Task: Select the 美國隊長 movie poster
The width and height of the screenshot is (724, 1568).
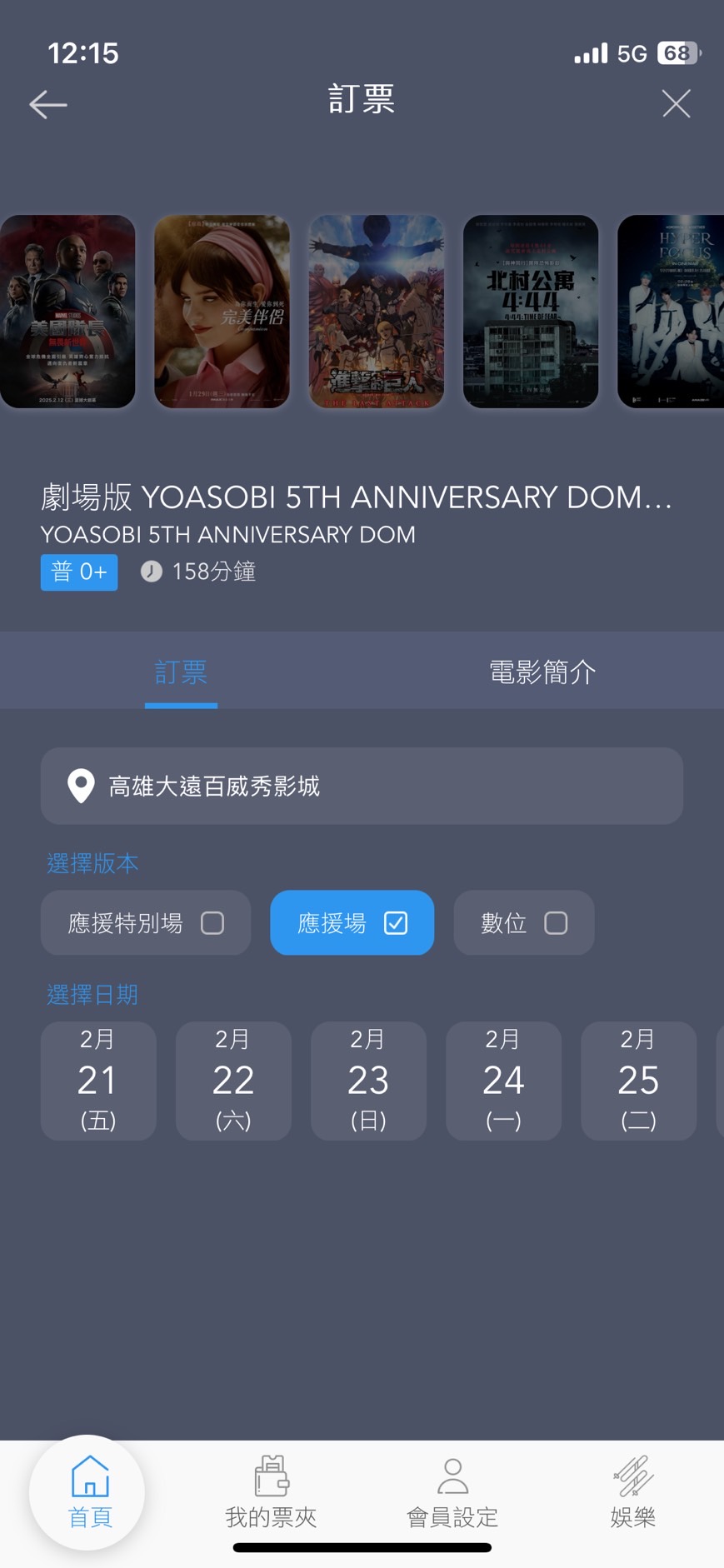Action: (67, 312)
